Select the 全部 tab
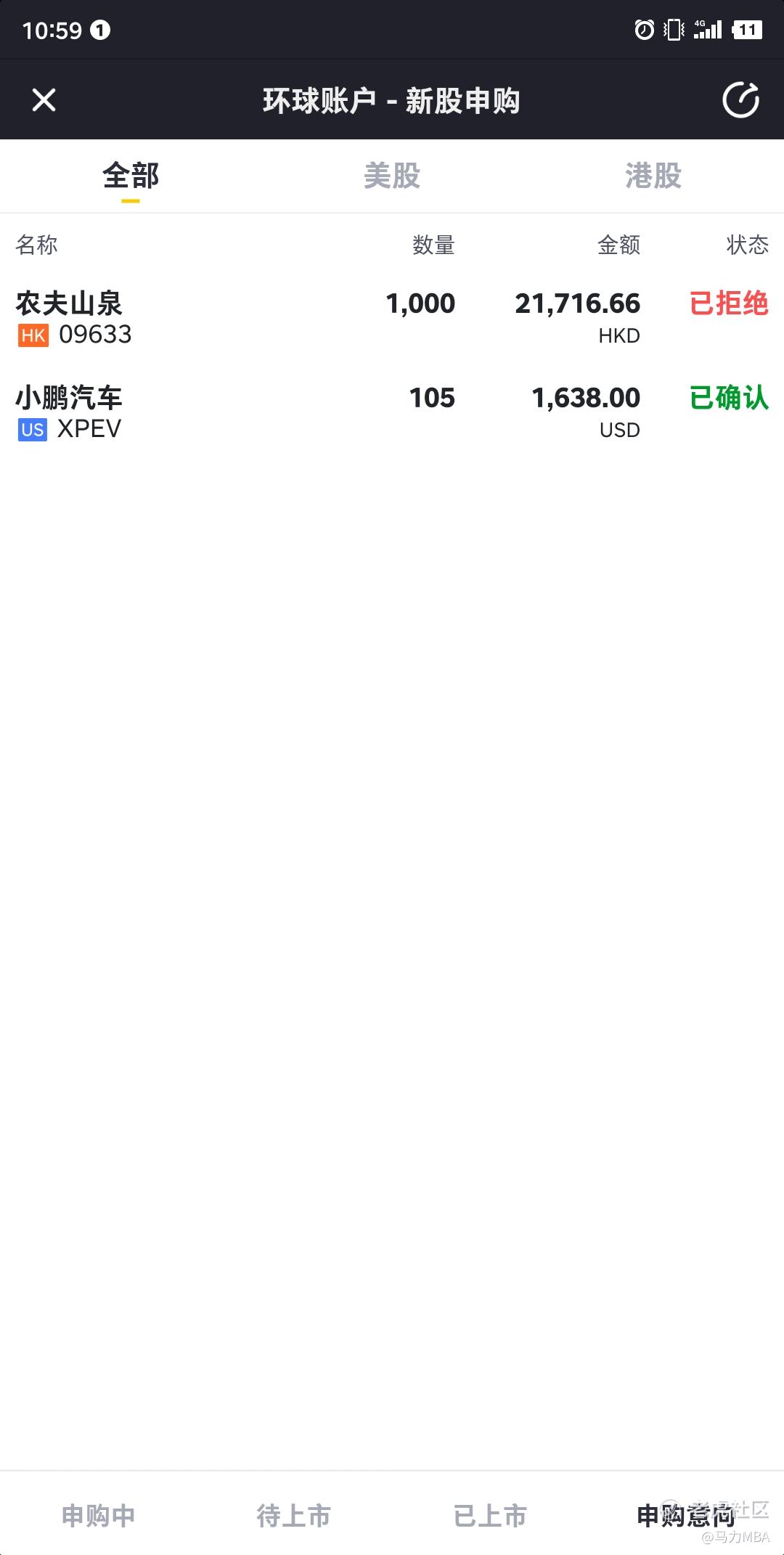 click(131, 176)
